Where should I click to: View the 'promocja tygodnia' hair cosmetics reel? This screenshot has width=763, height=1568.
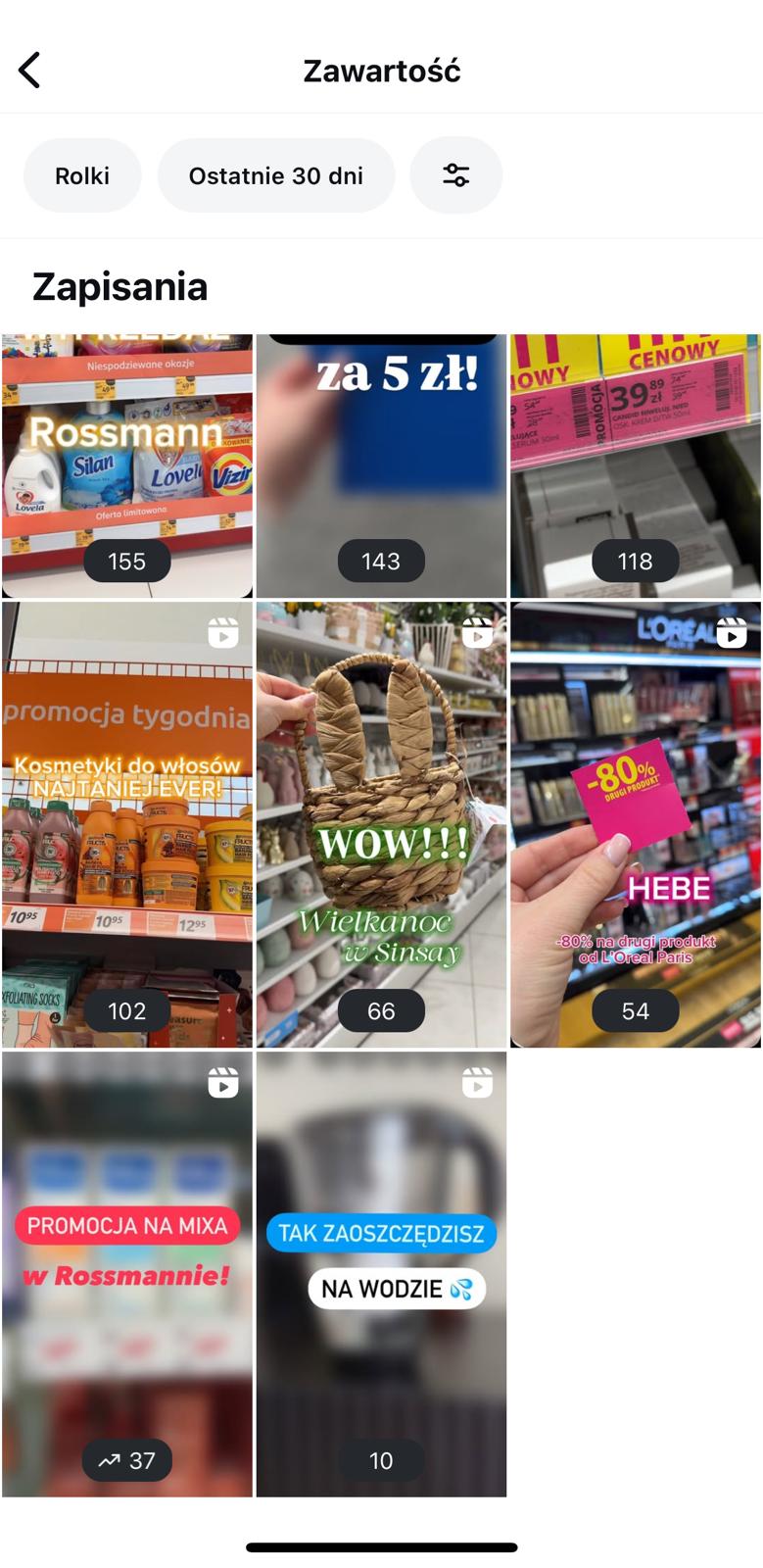click(127, 824)
